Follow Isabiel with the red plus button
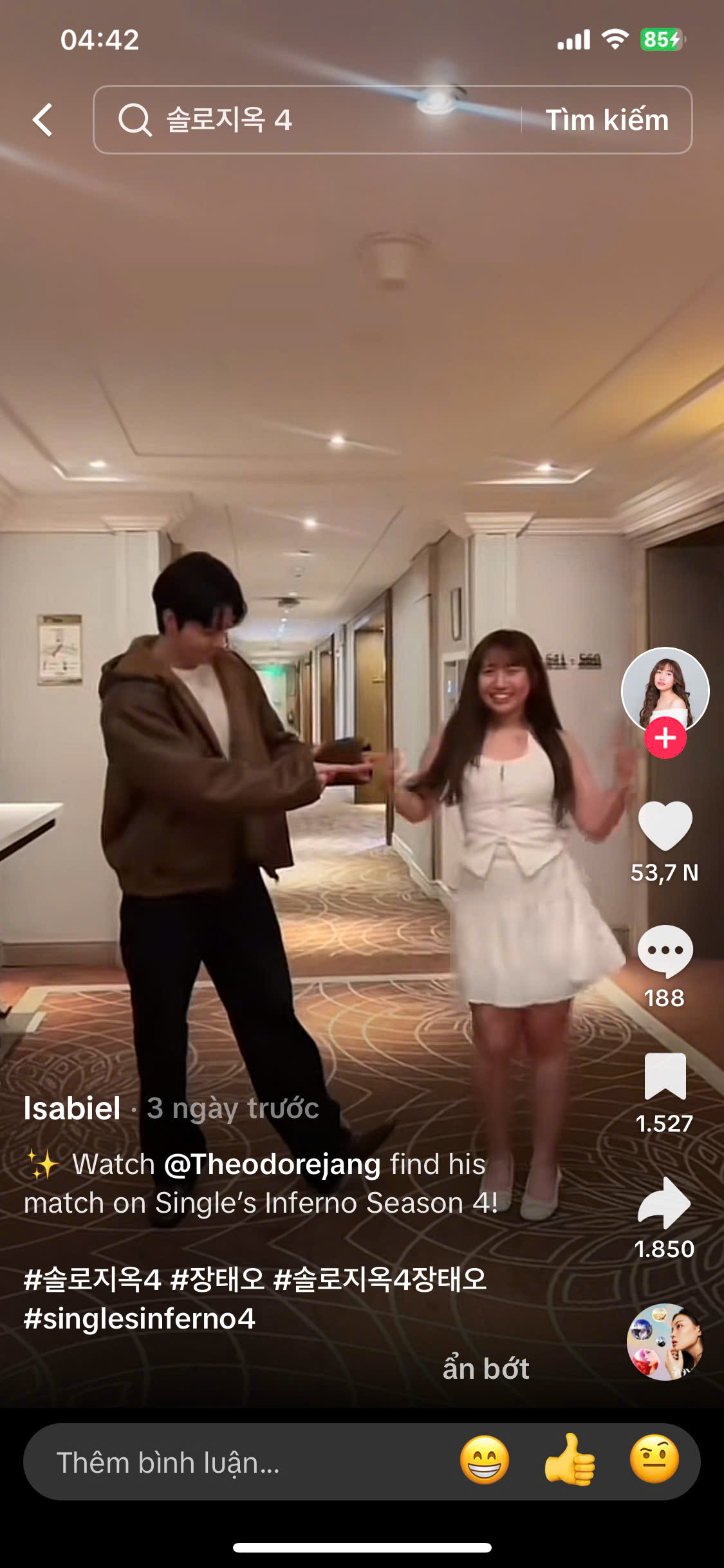 coord(665,738)
